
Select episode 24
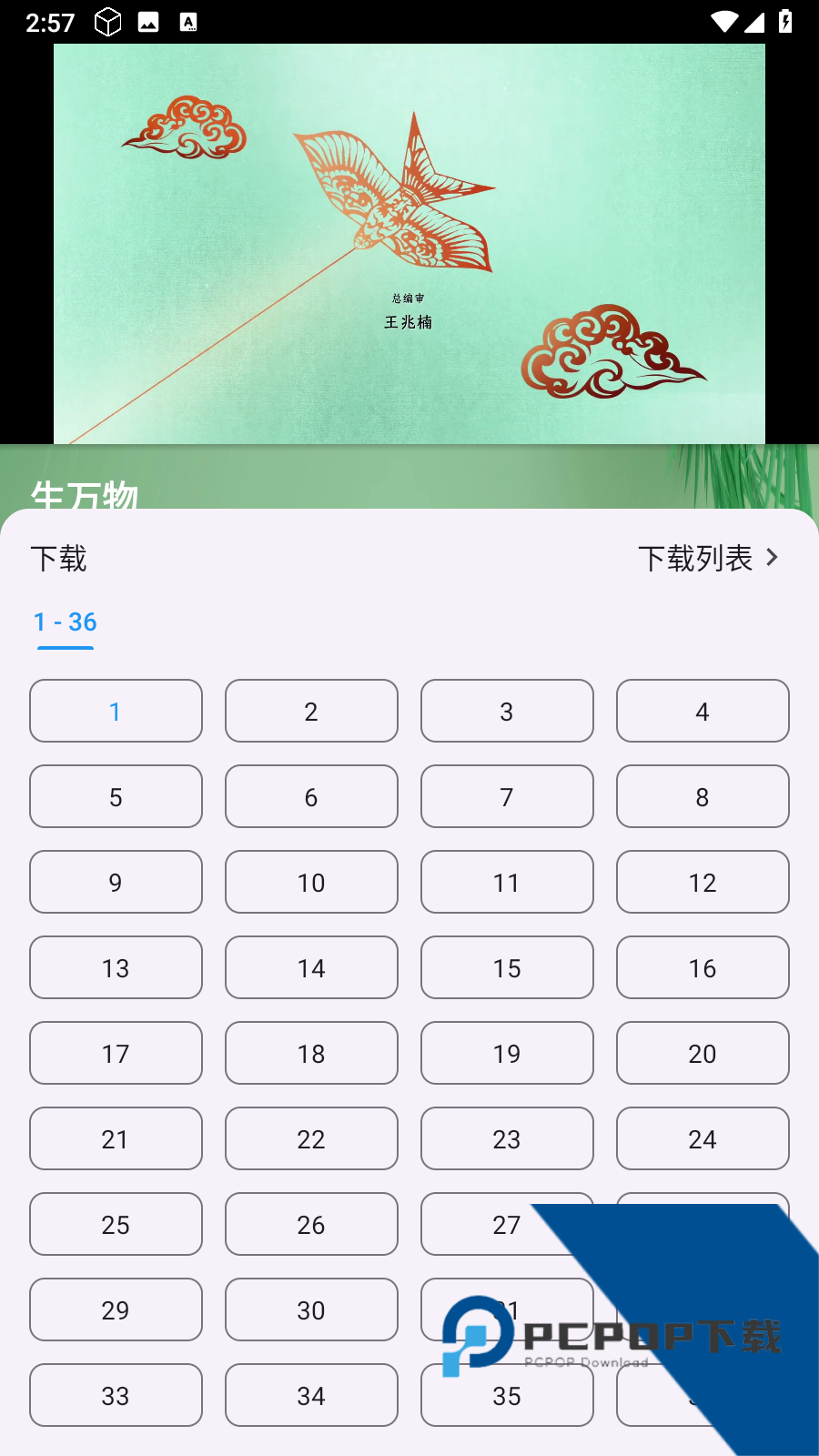click(703, 1138)
